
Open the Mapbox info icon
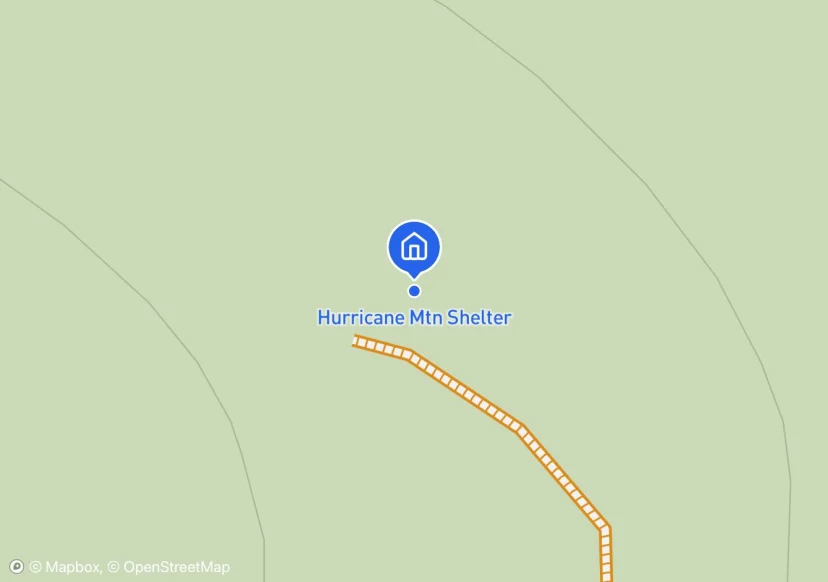(16, 567)
